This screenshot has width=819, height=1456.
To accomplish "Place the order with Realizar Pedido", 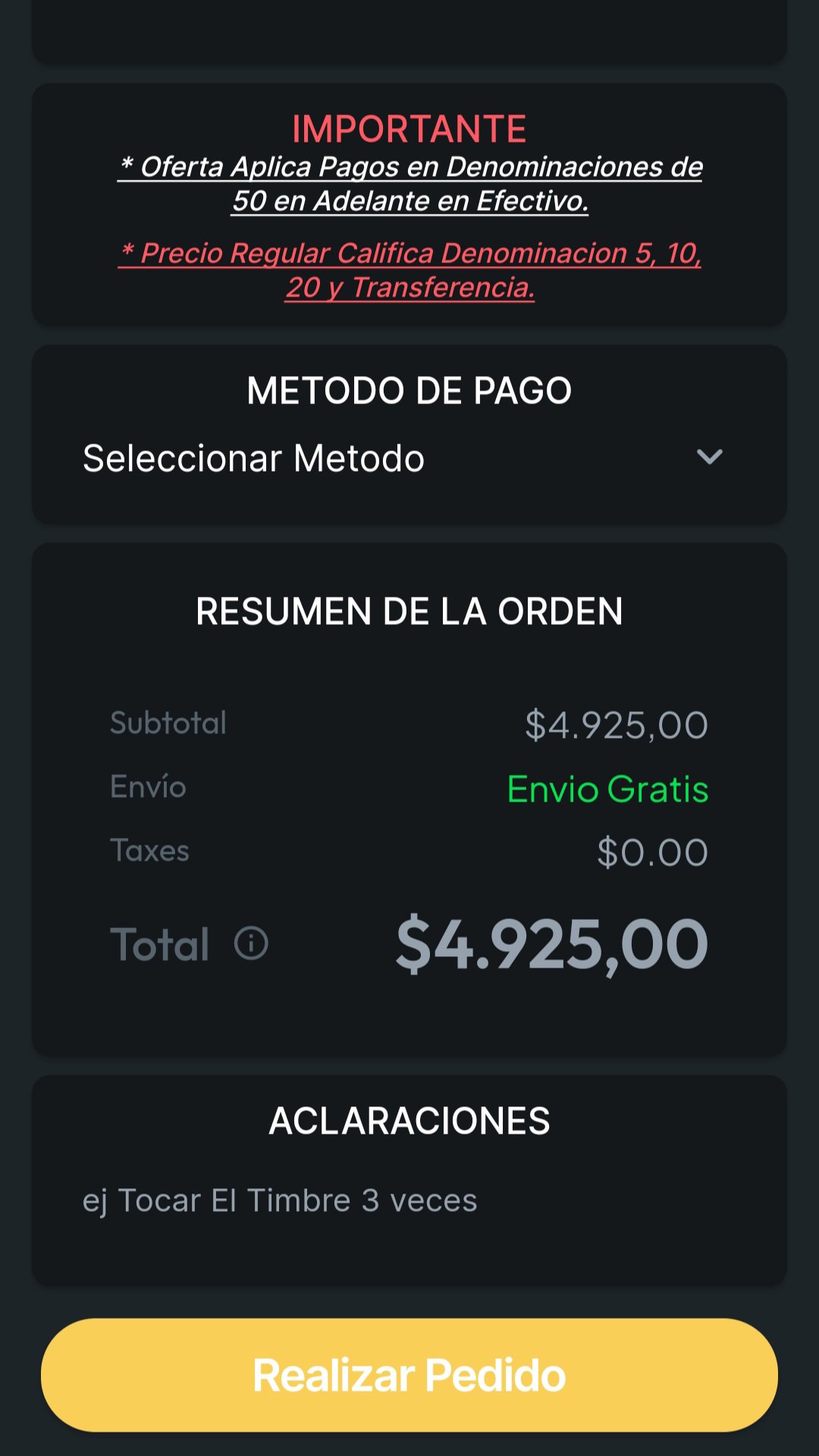I will pos(409,1375).
